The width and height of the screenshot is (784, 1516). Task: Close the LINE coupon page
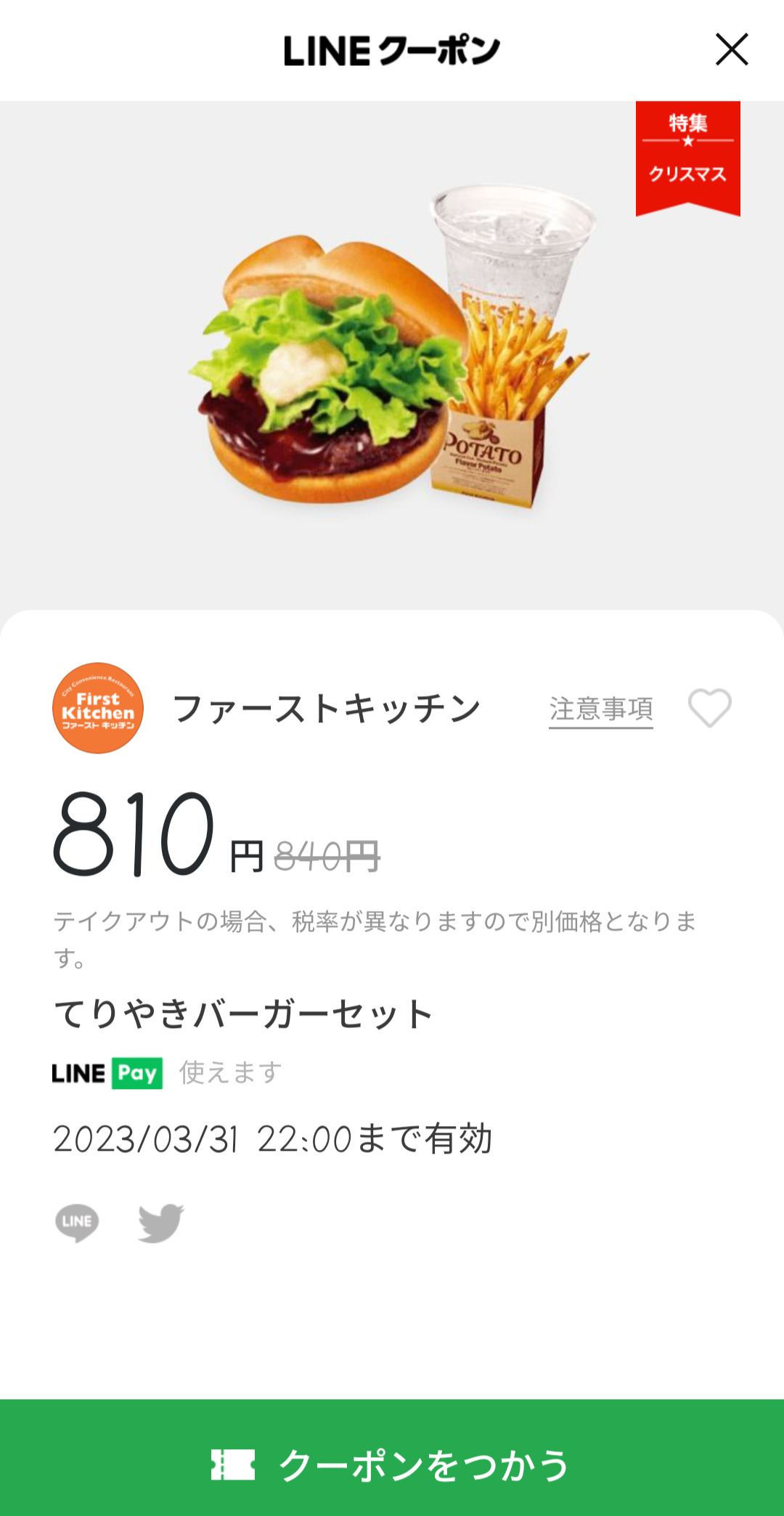pyautogui.click(x=731, y=49)
